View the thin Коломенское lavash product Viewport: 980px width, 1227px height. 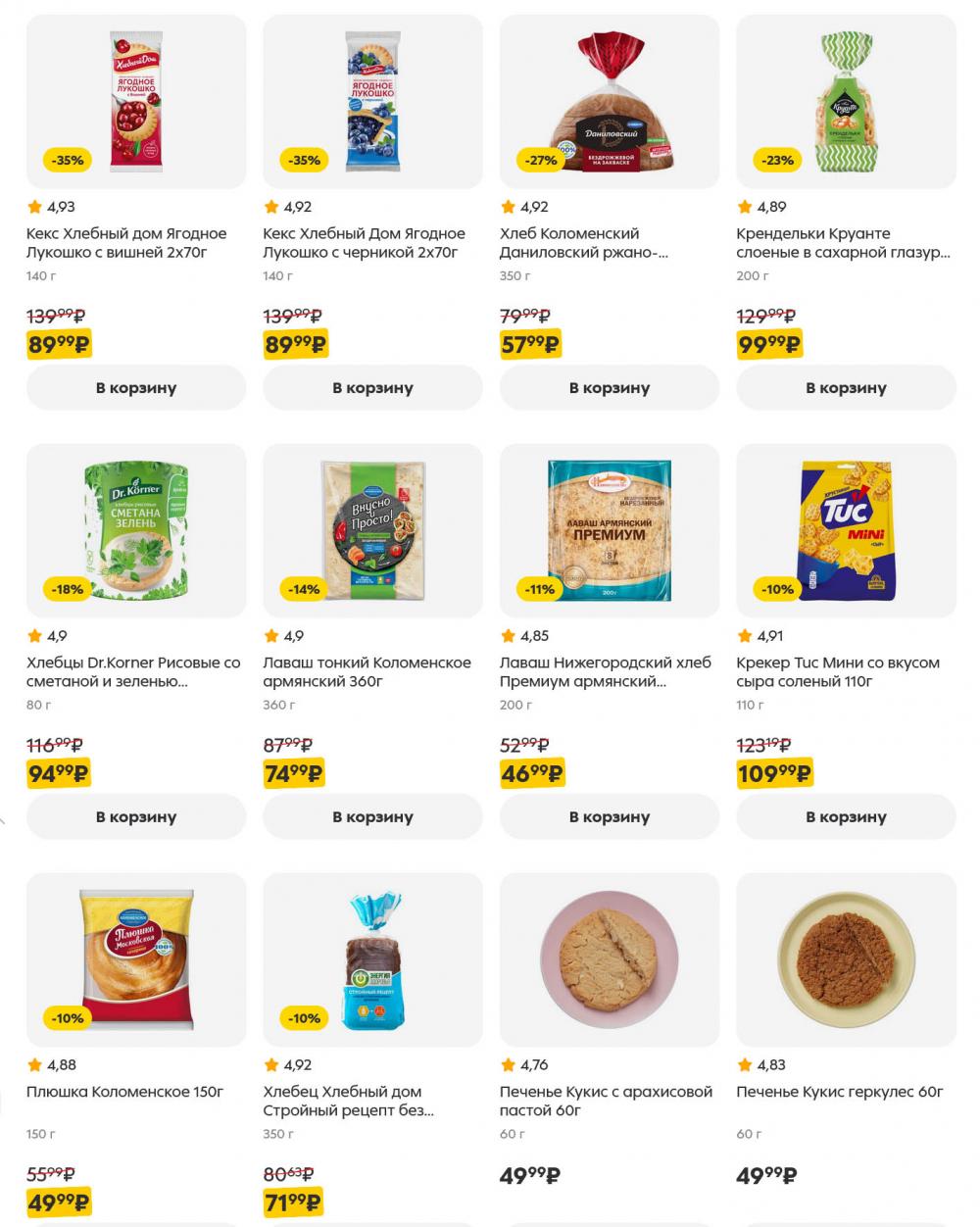point(372,531)
